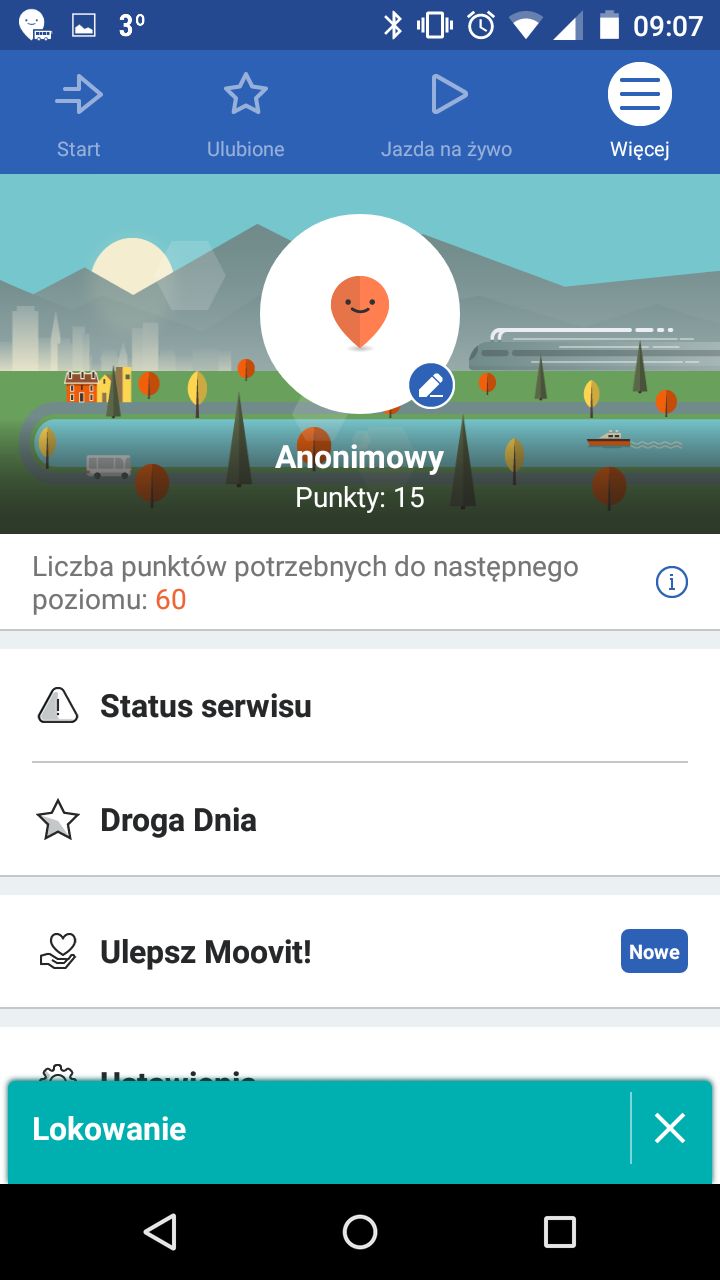Open Droga Dnia

[360, 820]
